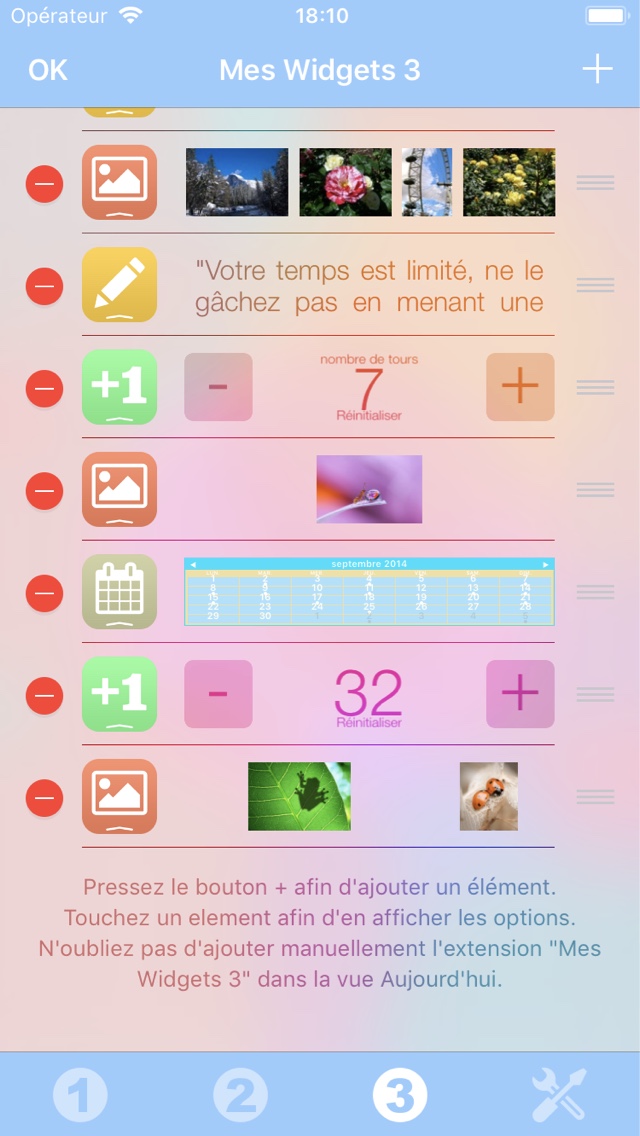
Task: Add a new widget element
Action: coord(597,69)
